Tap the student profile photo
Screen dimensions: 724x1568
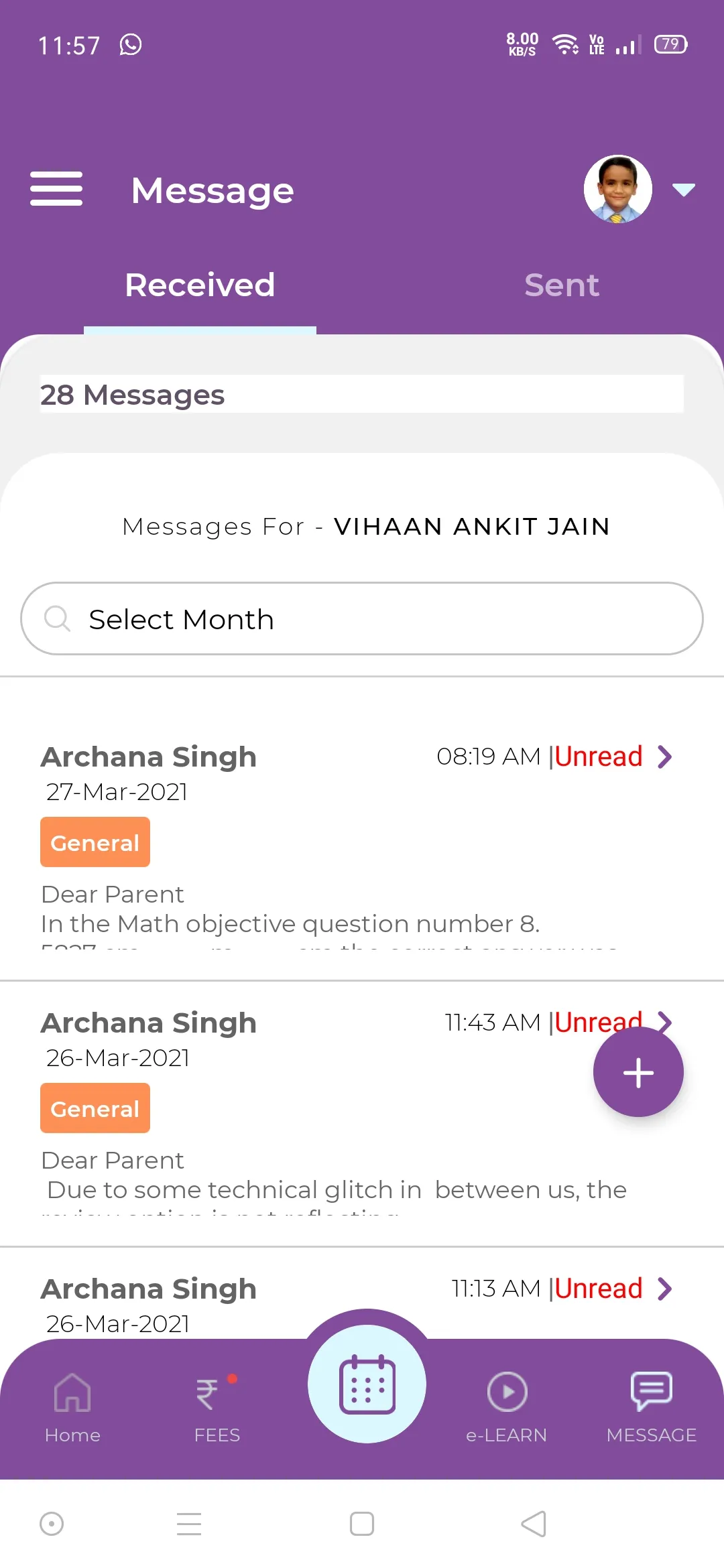(617, 189)
